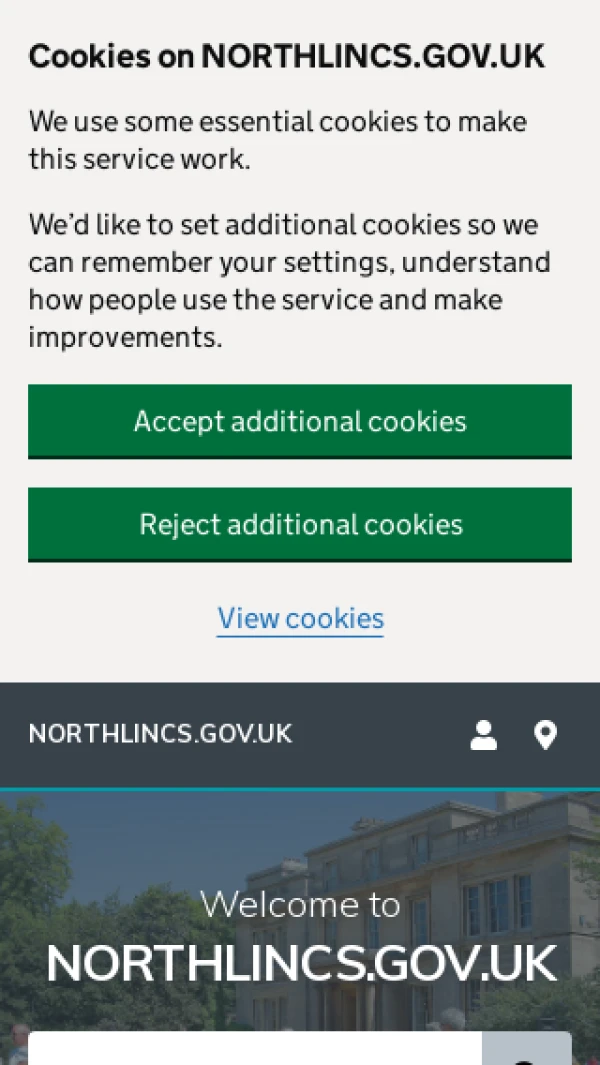This screenshot has width=600, height=1065.
Task: Reject additional cookies
Action: pos(300,524)
